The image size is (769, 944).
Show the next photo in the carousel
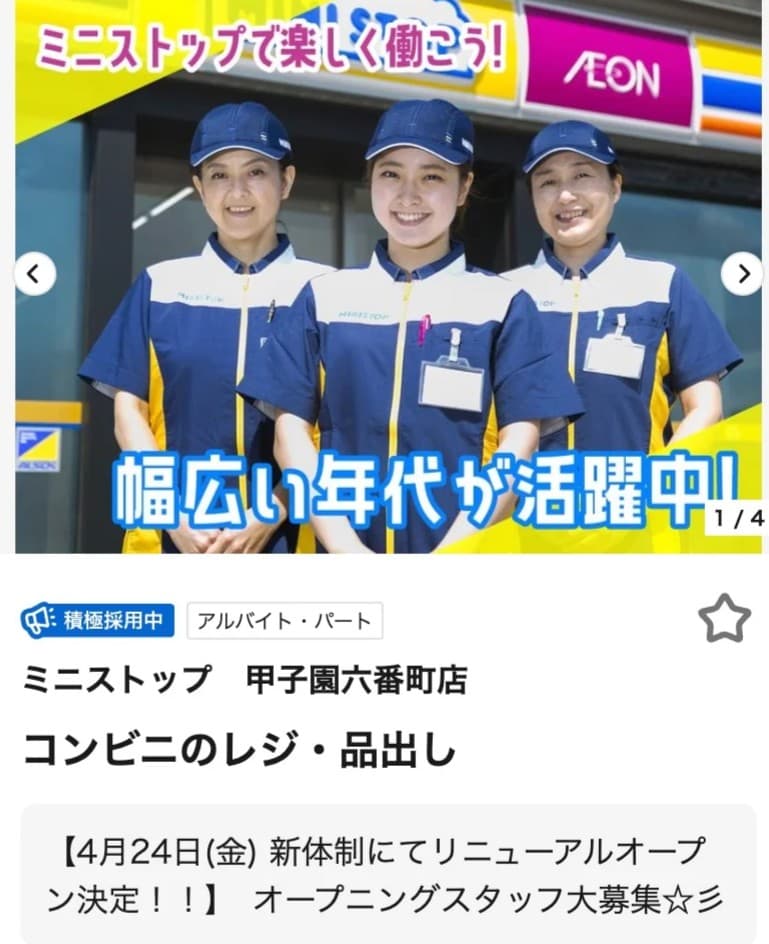click(x=741, y=274)
